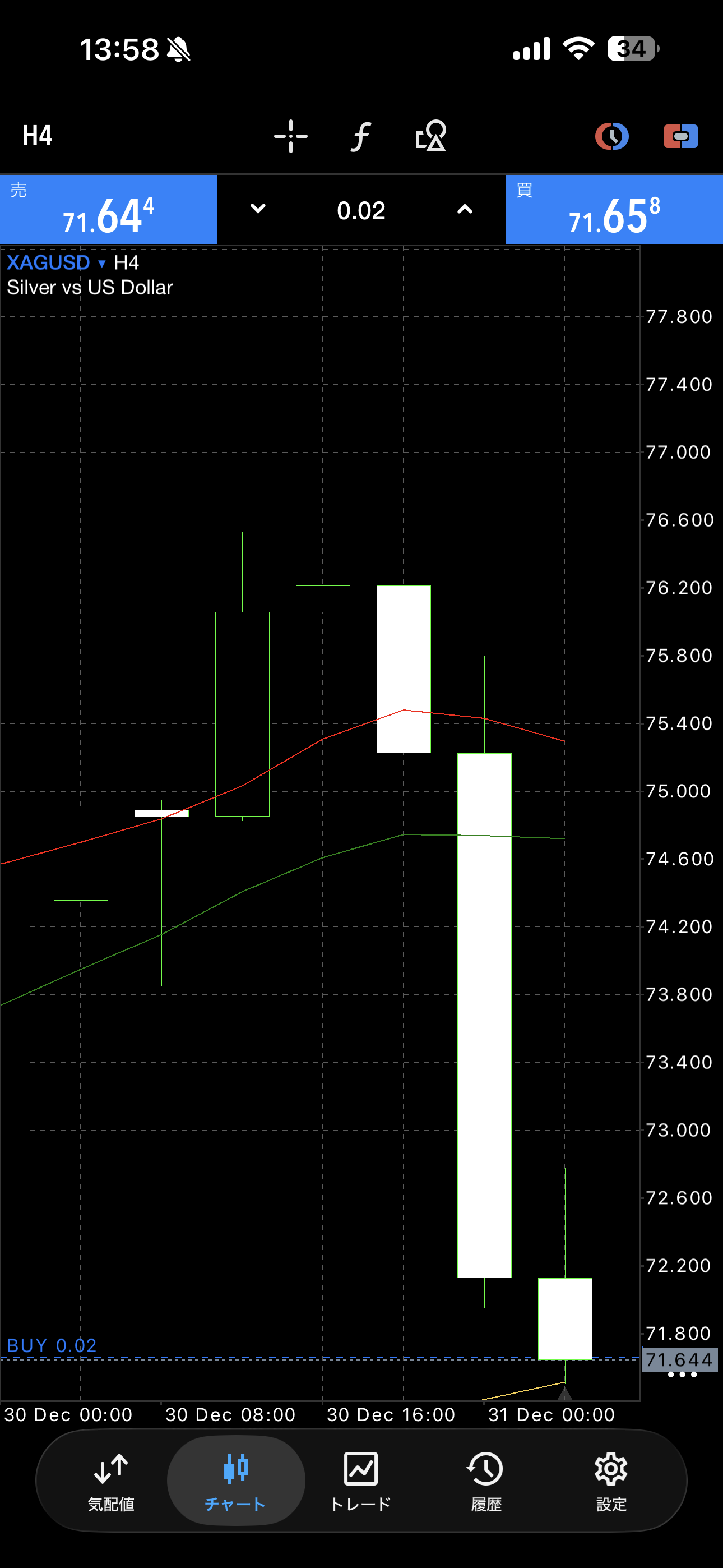Open the clock icon in the toolbar
Viewport: 723px width, 1568px height.
point(611,136)
